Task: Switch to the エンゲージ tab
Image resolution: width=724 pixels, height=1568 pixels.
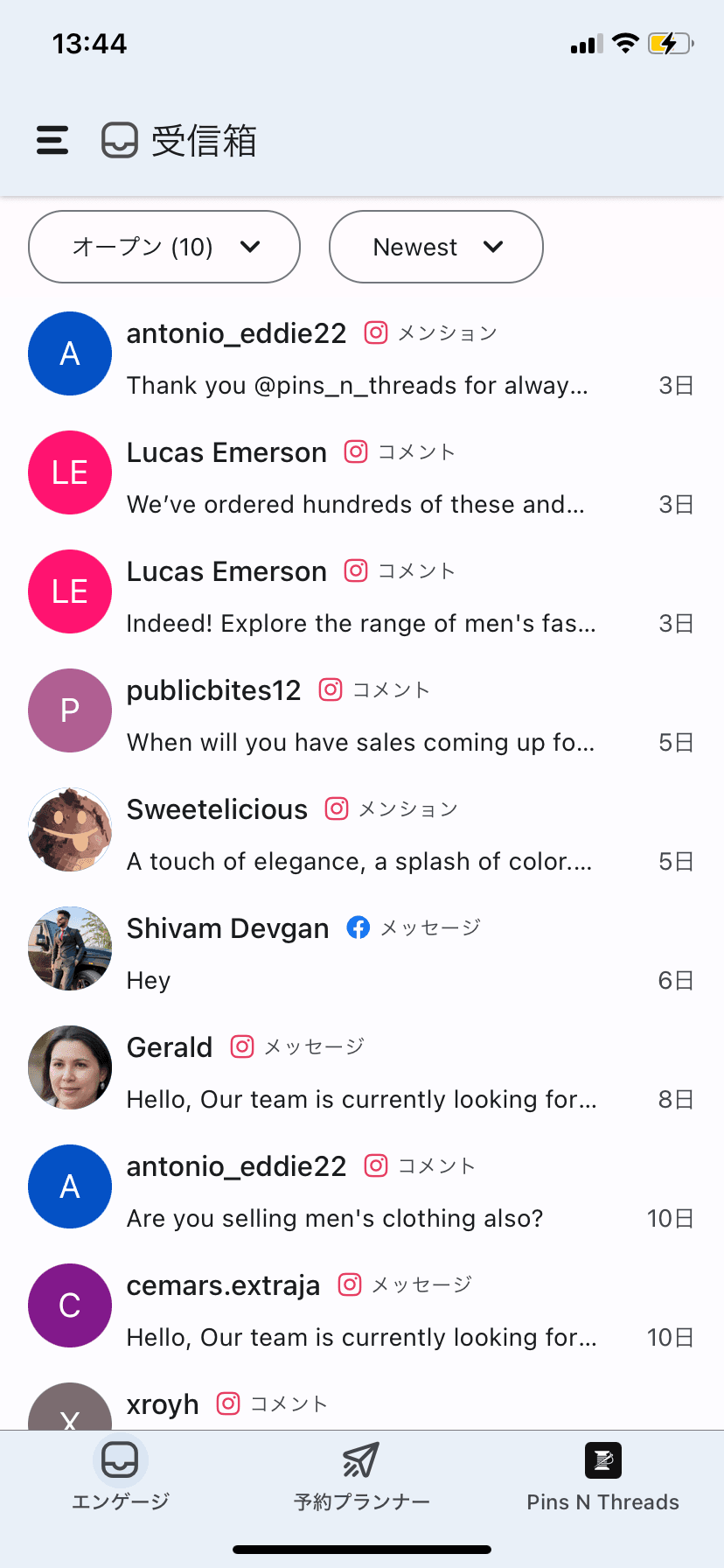Action: pyautogui.click(x=121, y=1475)
